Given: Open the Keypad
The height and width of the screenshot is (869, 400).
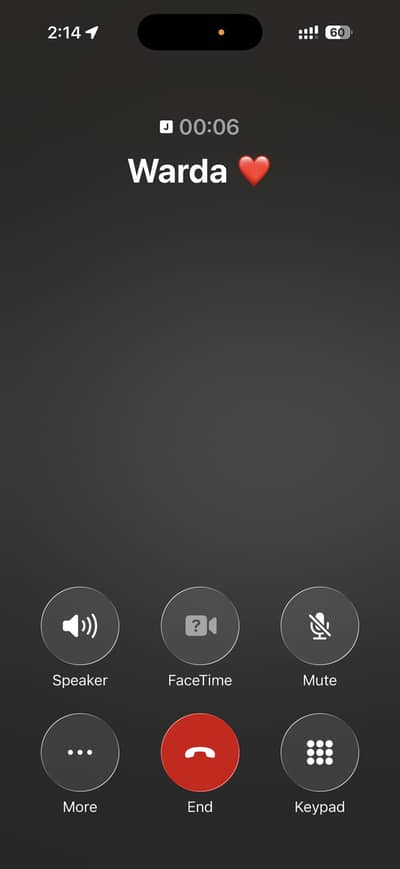Looking at the screenshot, I should pos(320,753).
